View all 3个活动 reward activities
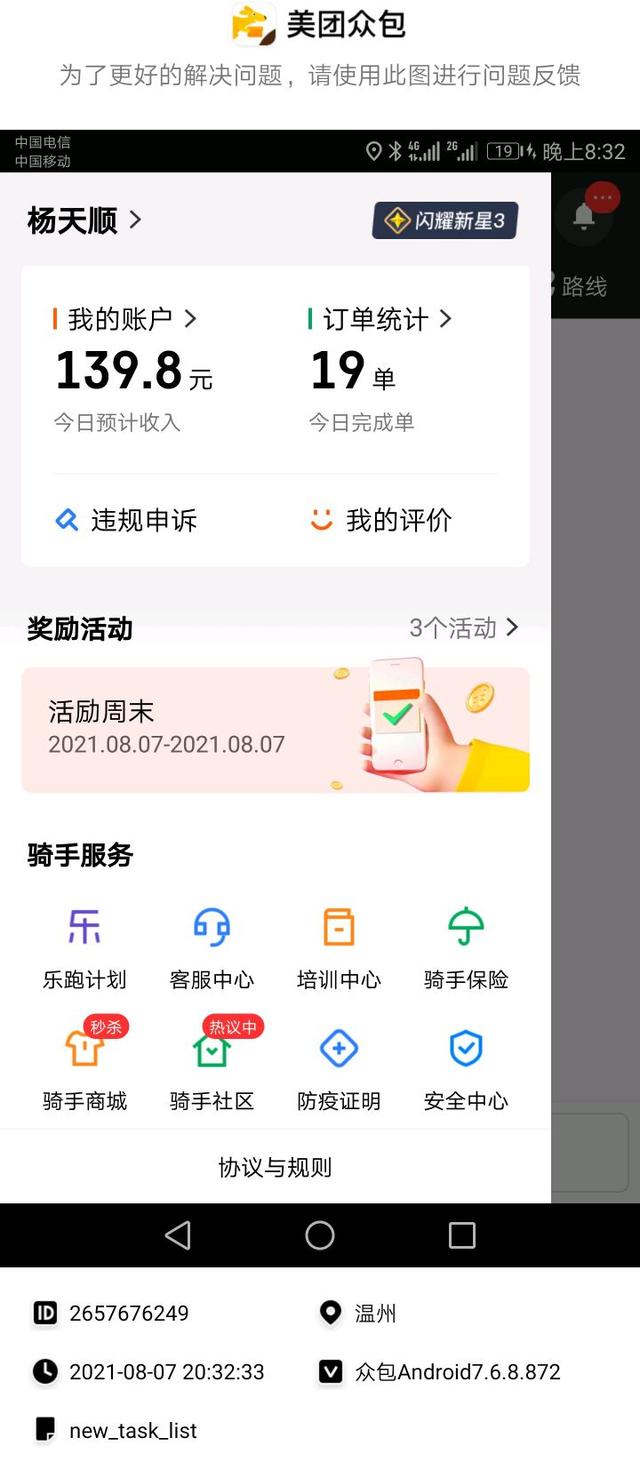This screenshot has width=640, height=1470. tap(464, 628)
